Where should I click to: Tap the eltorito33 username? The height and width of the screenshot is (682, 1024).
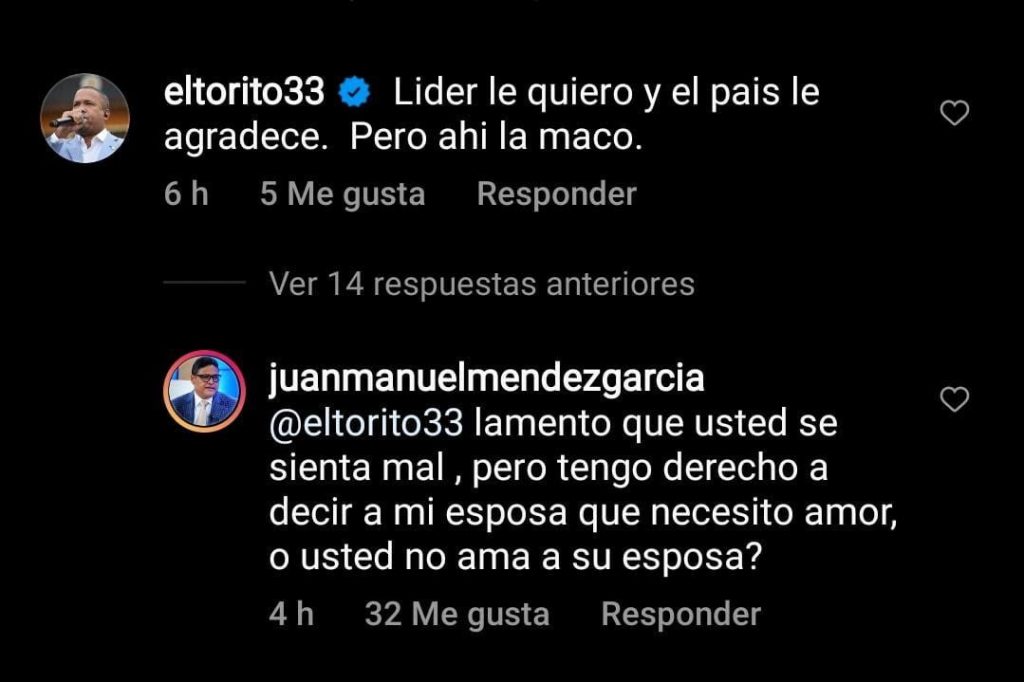pyautogui.click(x=244, y=93)
